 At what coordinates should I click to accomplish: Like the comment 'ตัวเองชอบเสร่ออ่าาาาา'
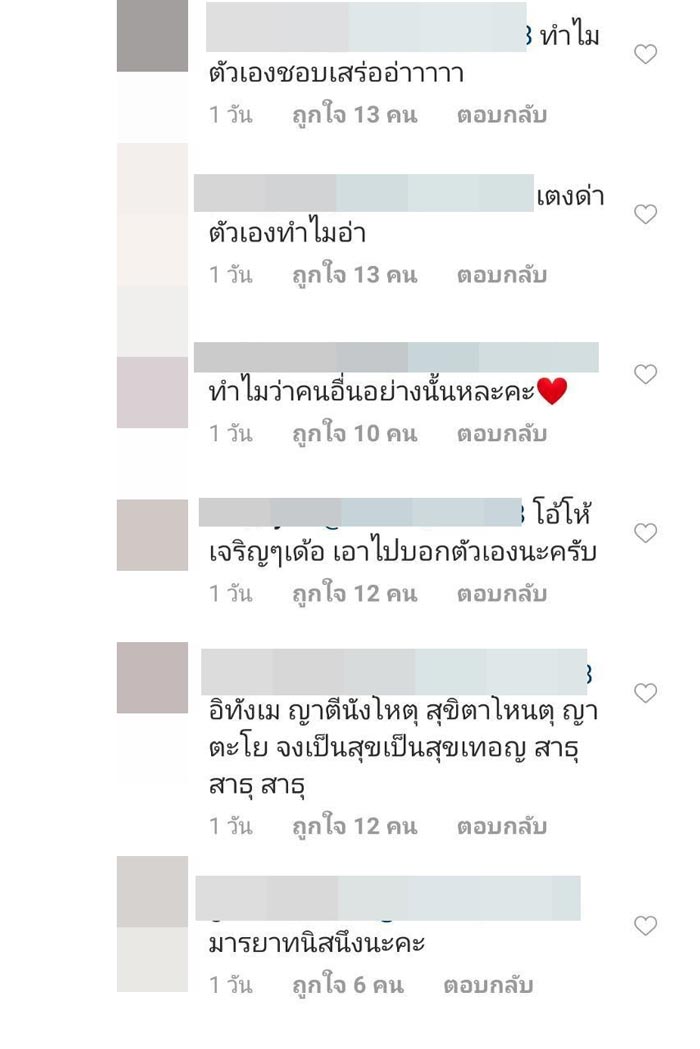646,54
